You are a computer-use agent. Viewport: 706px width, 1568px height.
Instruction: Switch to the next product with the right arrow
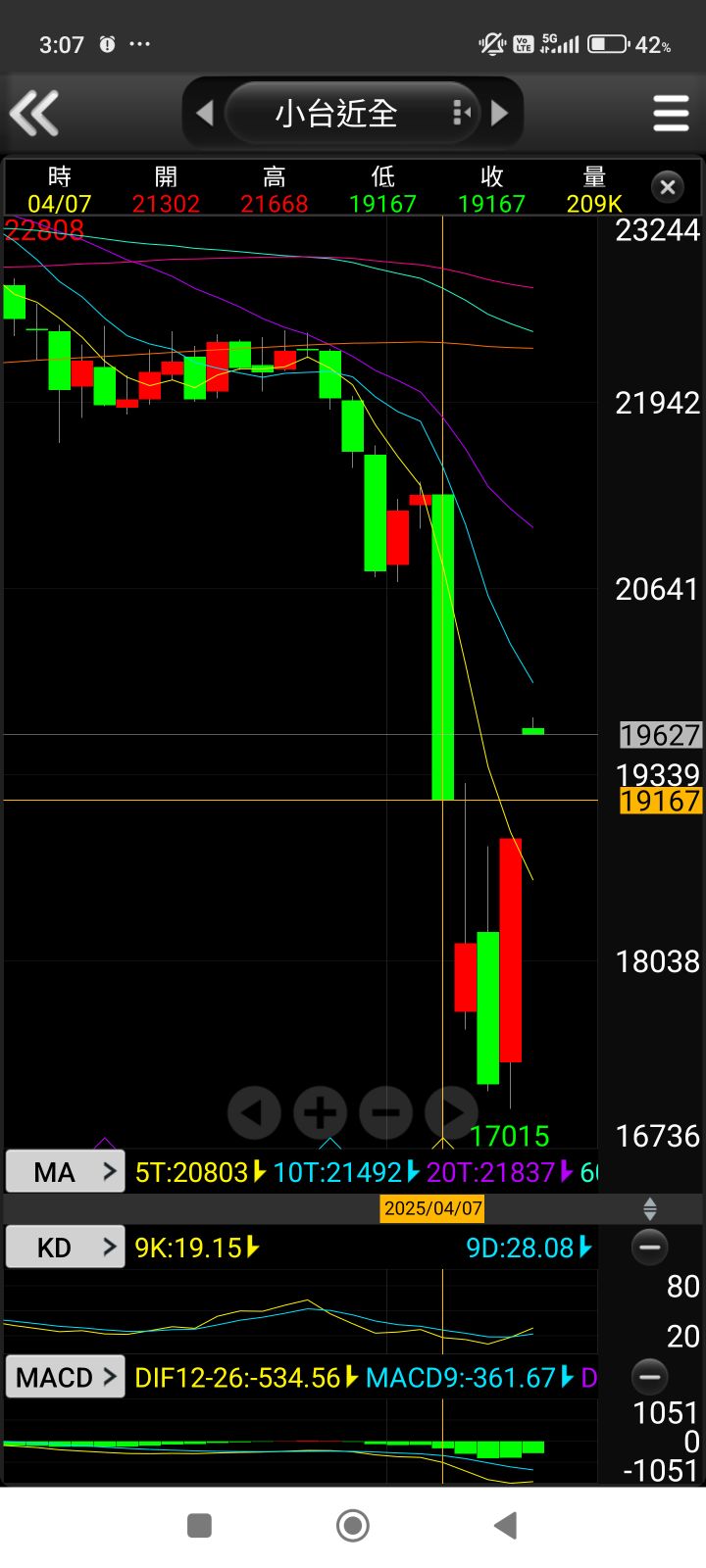[500, 113]
